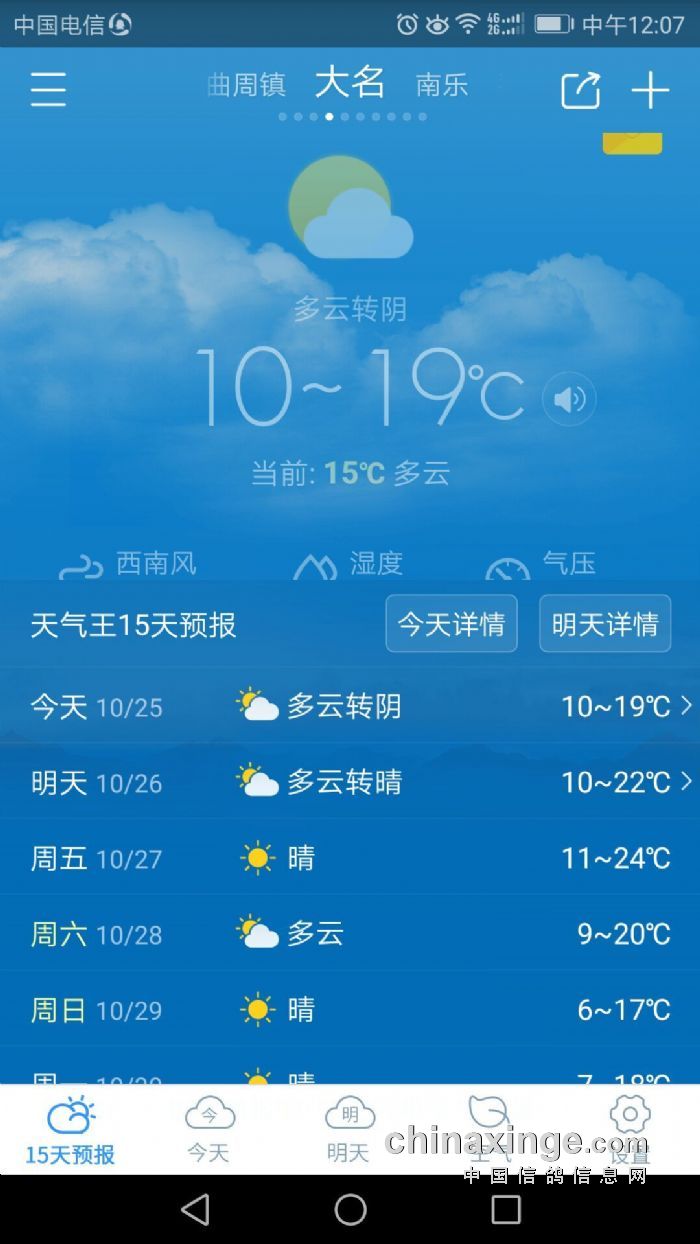Open 今天详情 details

[x=451, y=624]
